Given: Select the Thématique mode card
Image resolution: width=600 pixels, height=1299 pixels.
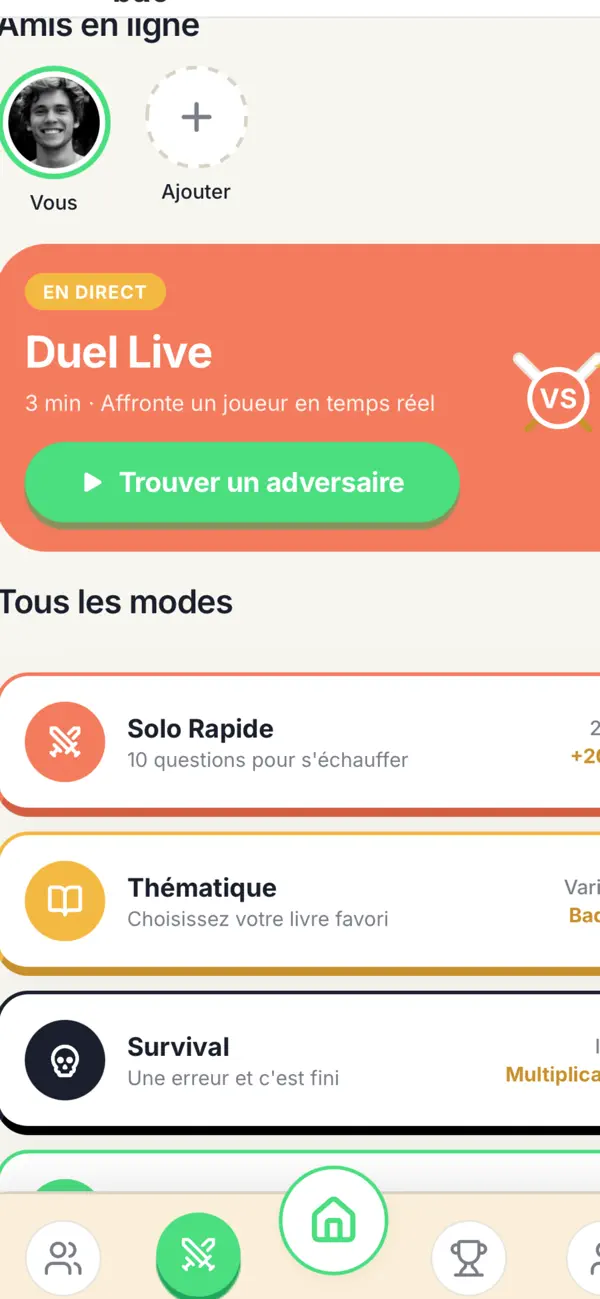Looking at the screenshot, I should coord(300,901).
